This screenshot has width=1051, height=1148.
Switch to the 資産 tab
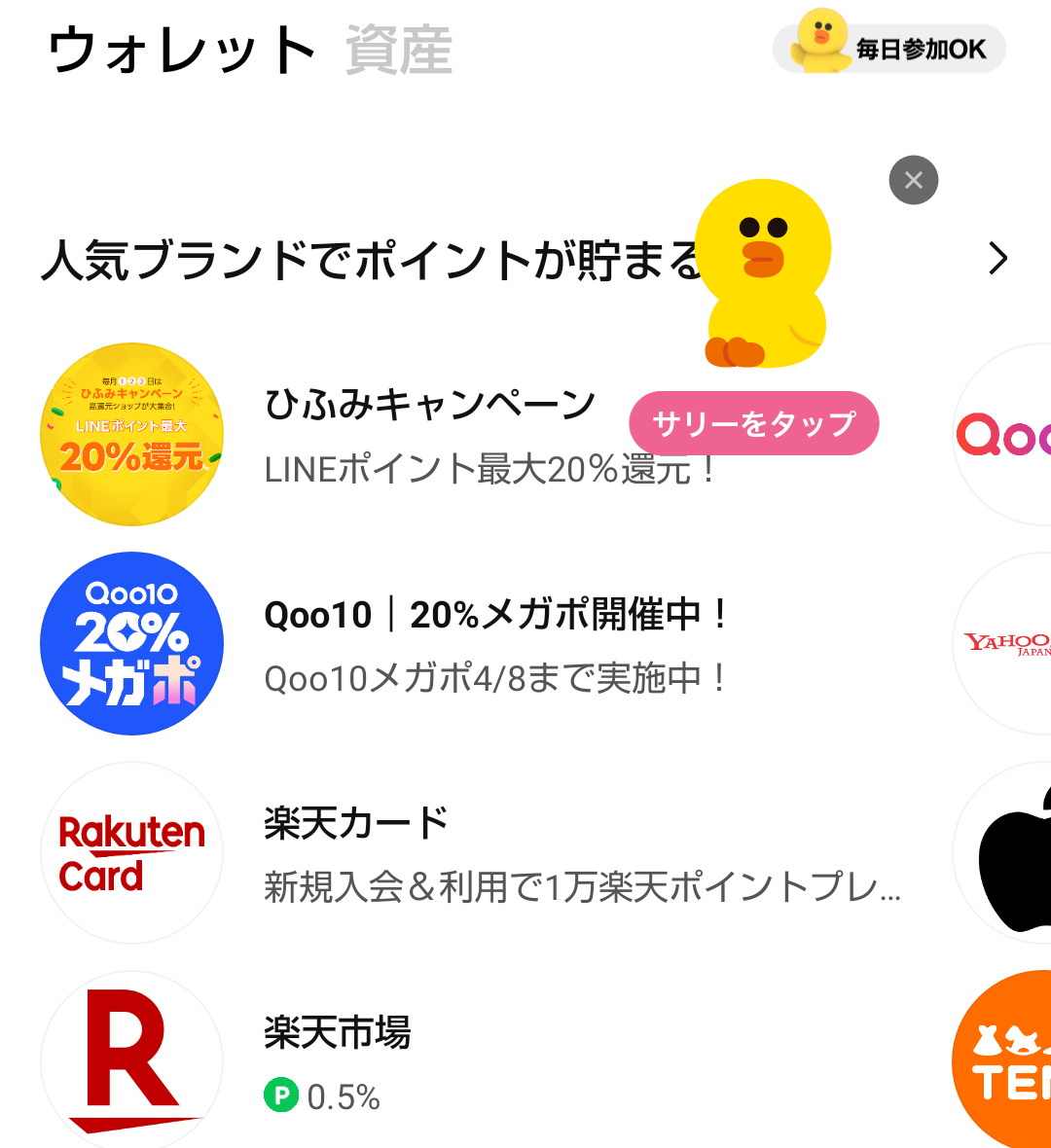[399, 51]
